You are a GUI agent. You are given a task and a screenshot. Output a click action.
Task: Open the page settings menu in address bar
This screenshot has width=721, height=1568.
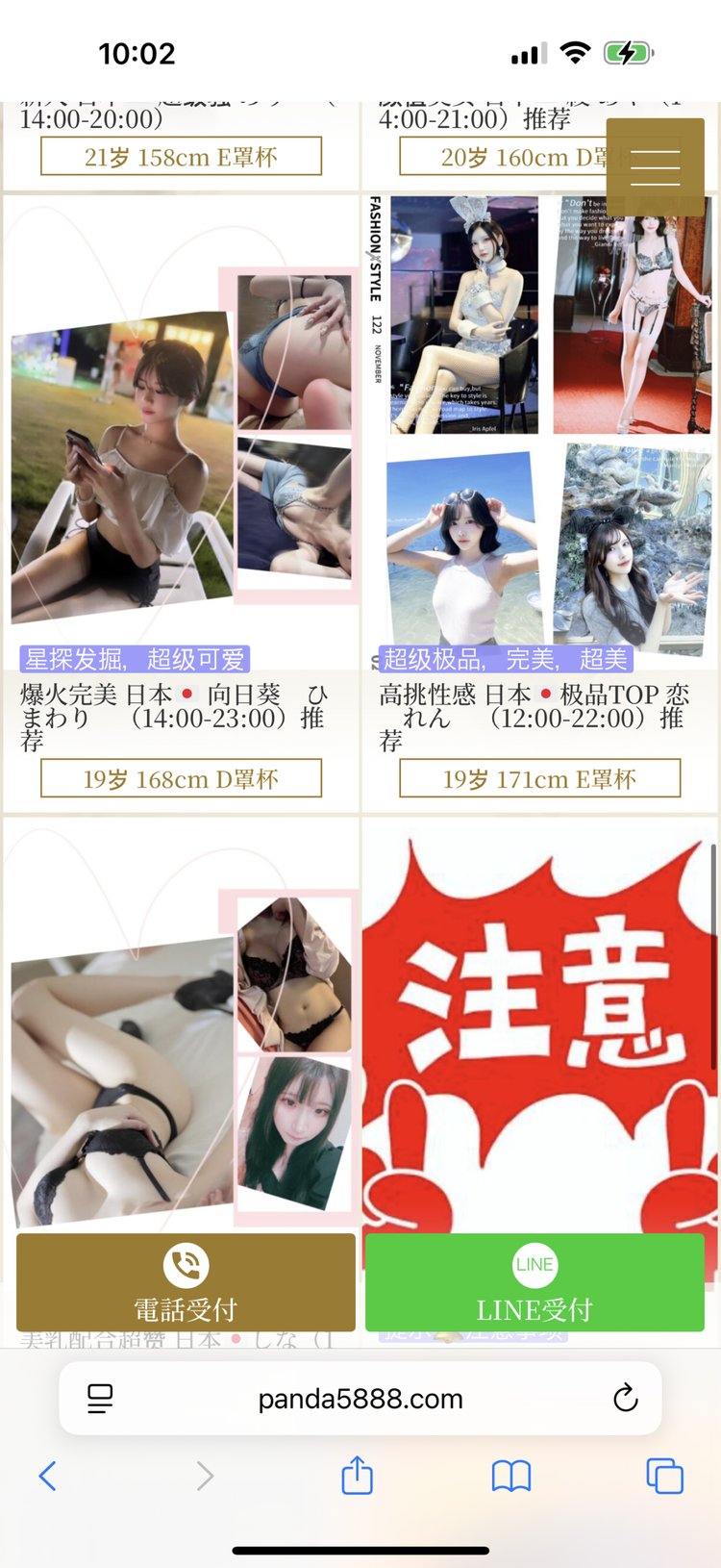100,1398
